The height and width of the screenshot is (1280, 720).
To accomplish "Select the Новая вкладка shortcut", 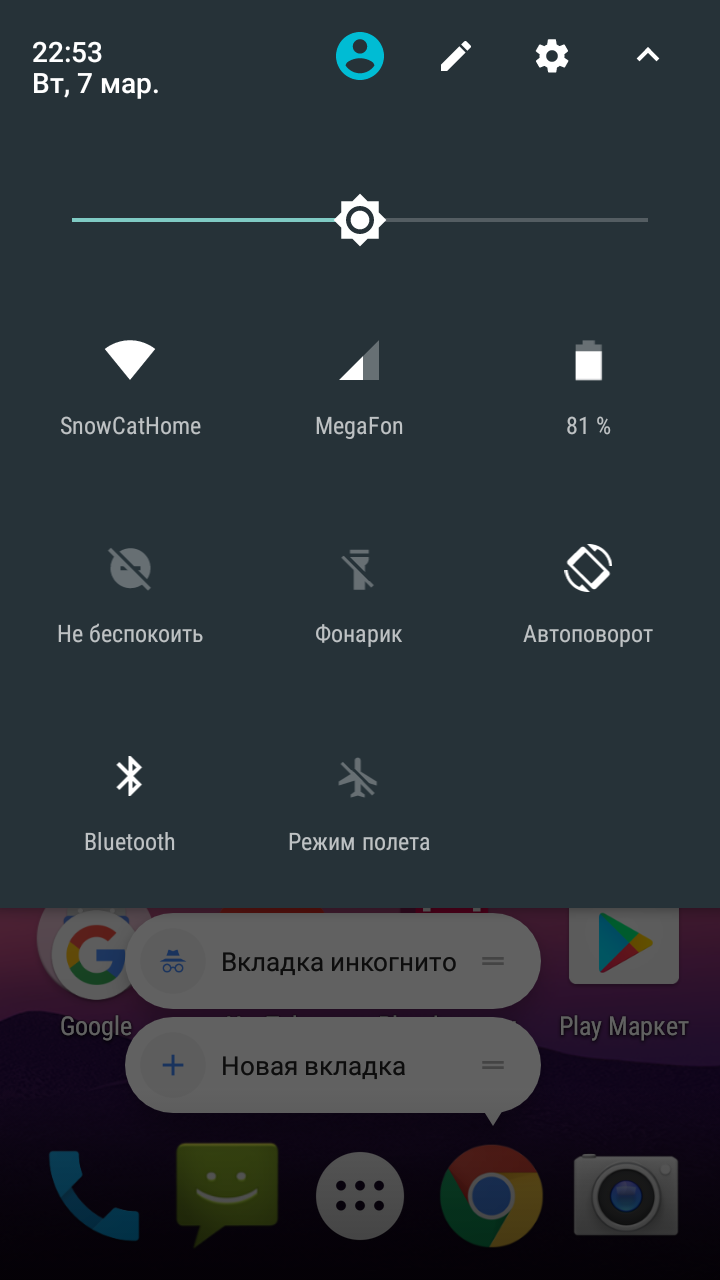I will coord(333,1065).
